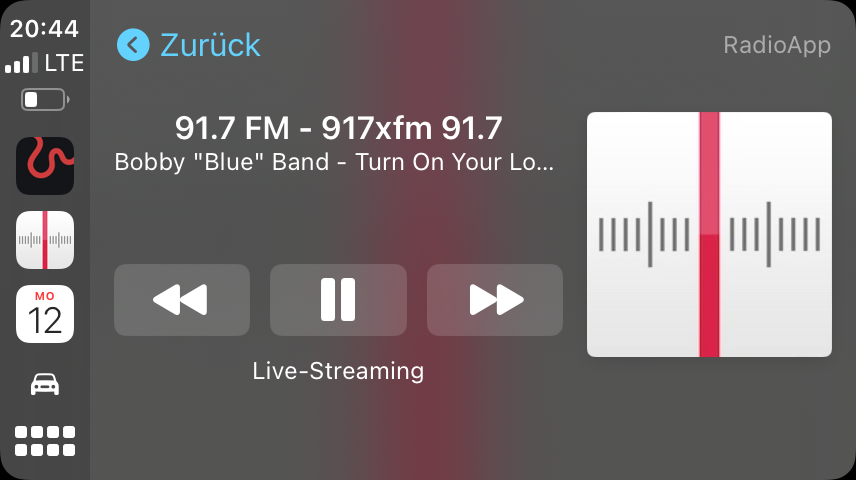This screenshot has width=856, height=480.
Task: Open the red squiggle app in sidebar
Action: click(x=45, y=165)
